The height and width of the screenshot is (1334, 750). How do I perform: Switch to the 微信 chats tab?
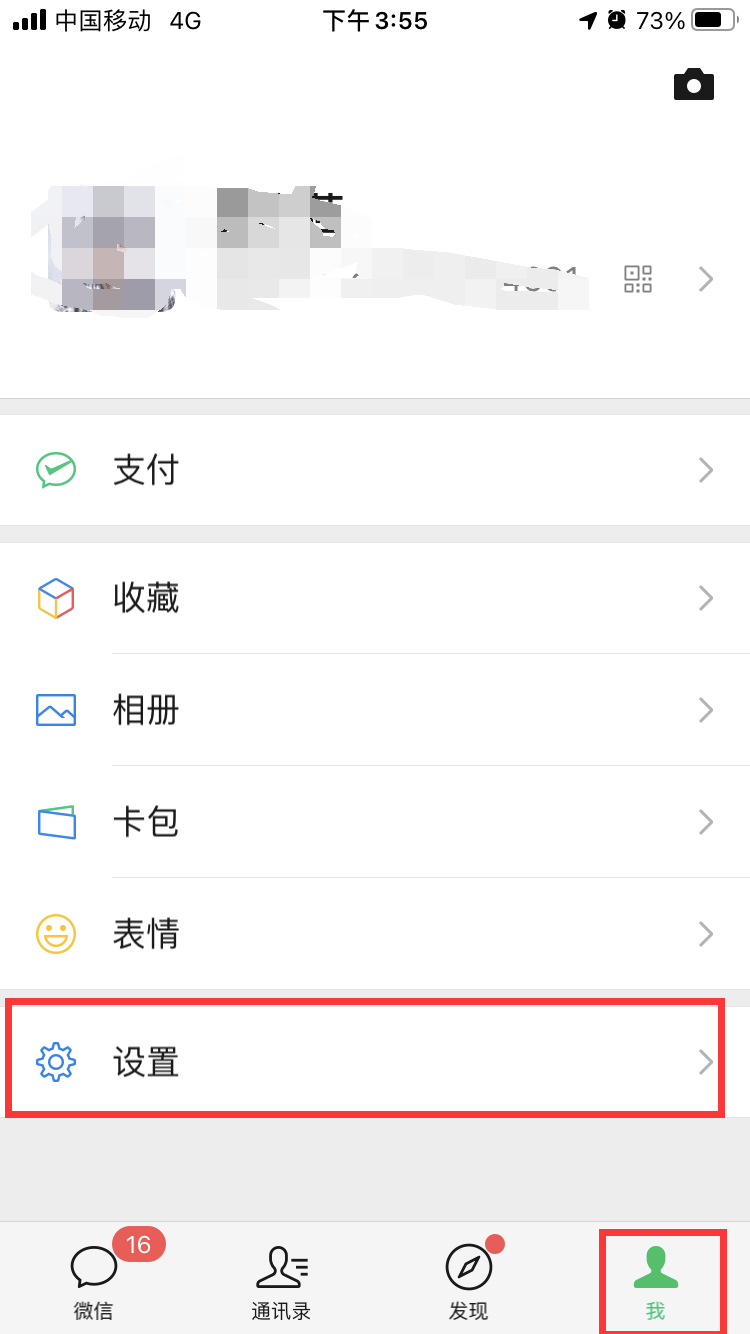point(94,1280)
